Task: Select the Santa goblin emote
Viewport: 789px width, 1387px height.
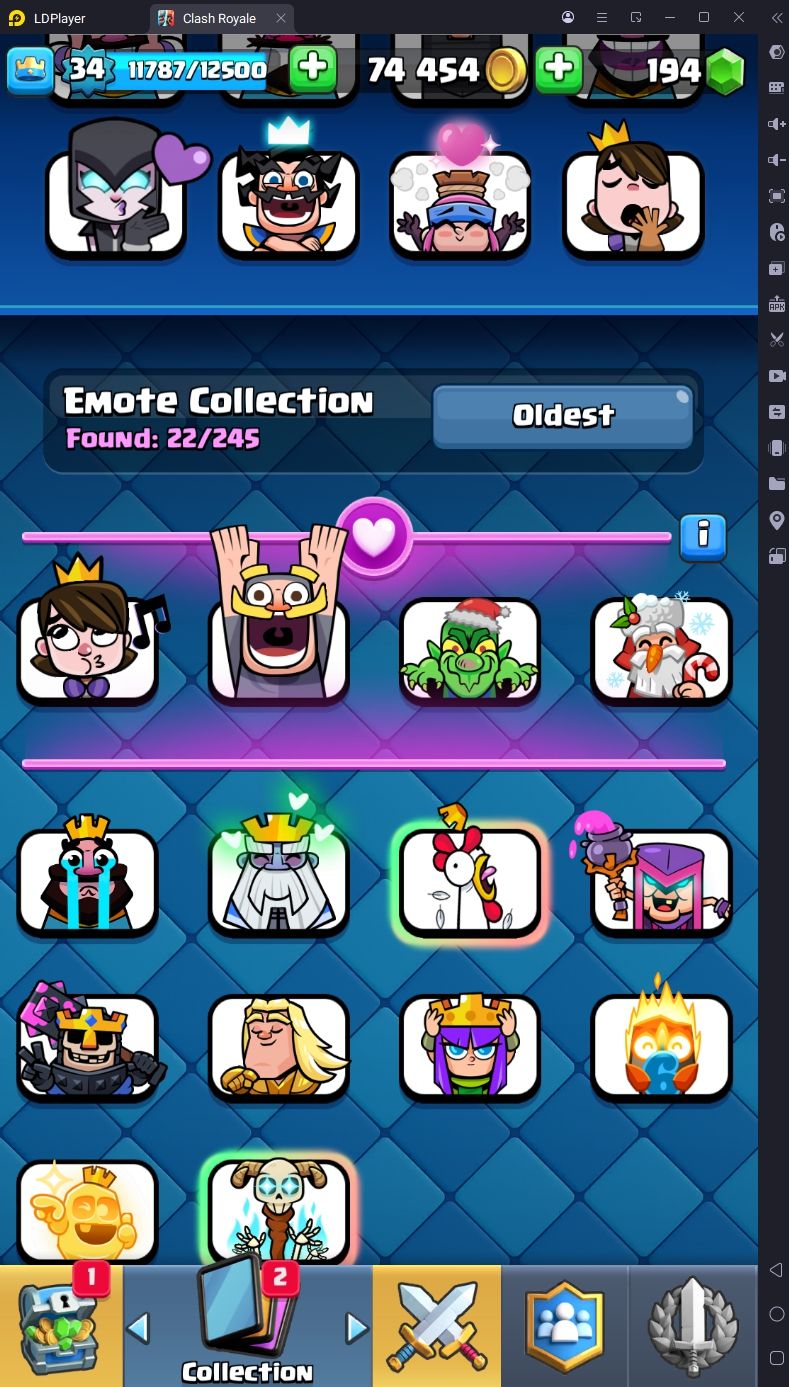Action: click(x=470, y=648)
